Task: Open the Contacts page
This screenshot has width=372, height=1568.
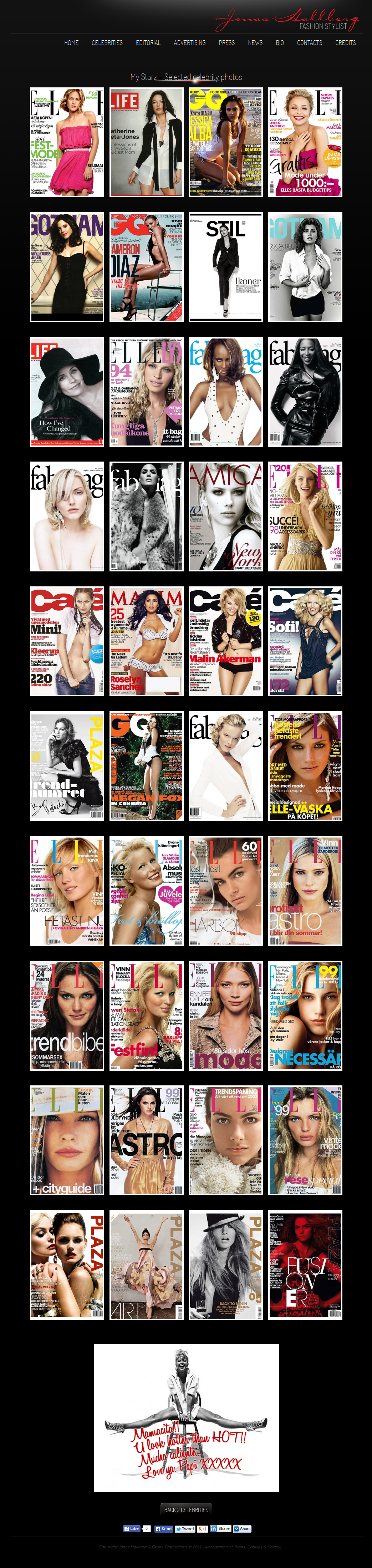Action: click(309, 42)
